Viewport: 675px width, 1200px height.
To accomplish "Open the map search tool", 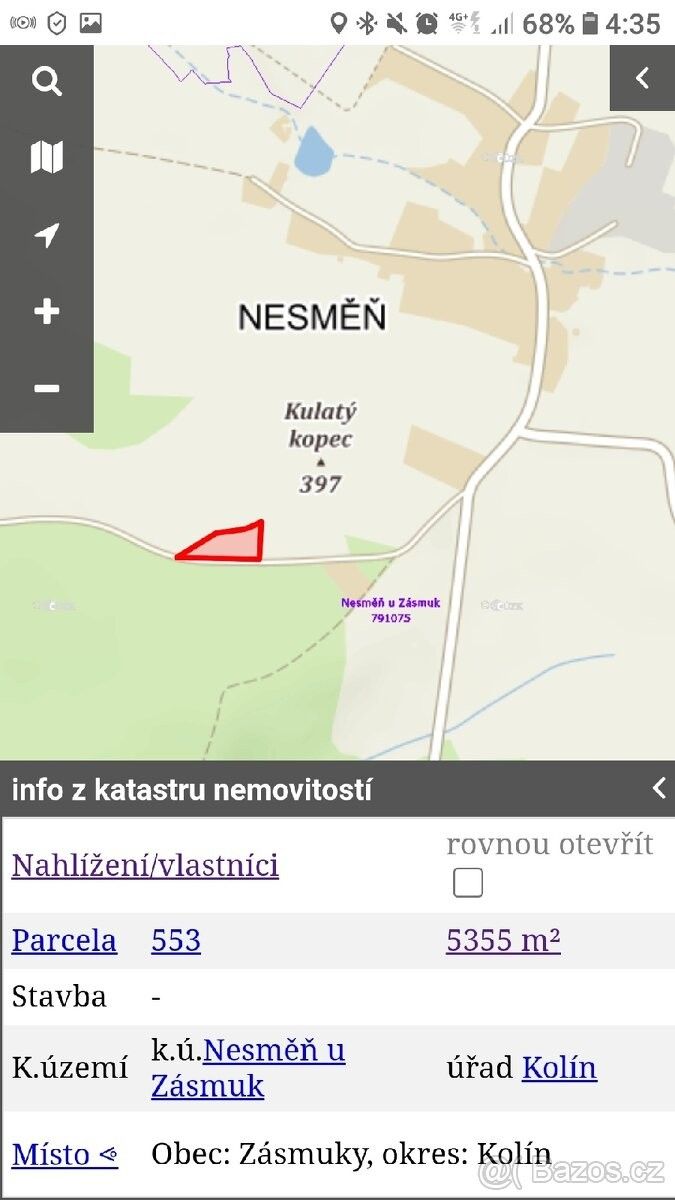I will click(x=46, y=81).
